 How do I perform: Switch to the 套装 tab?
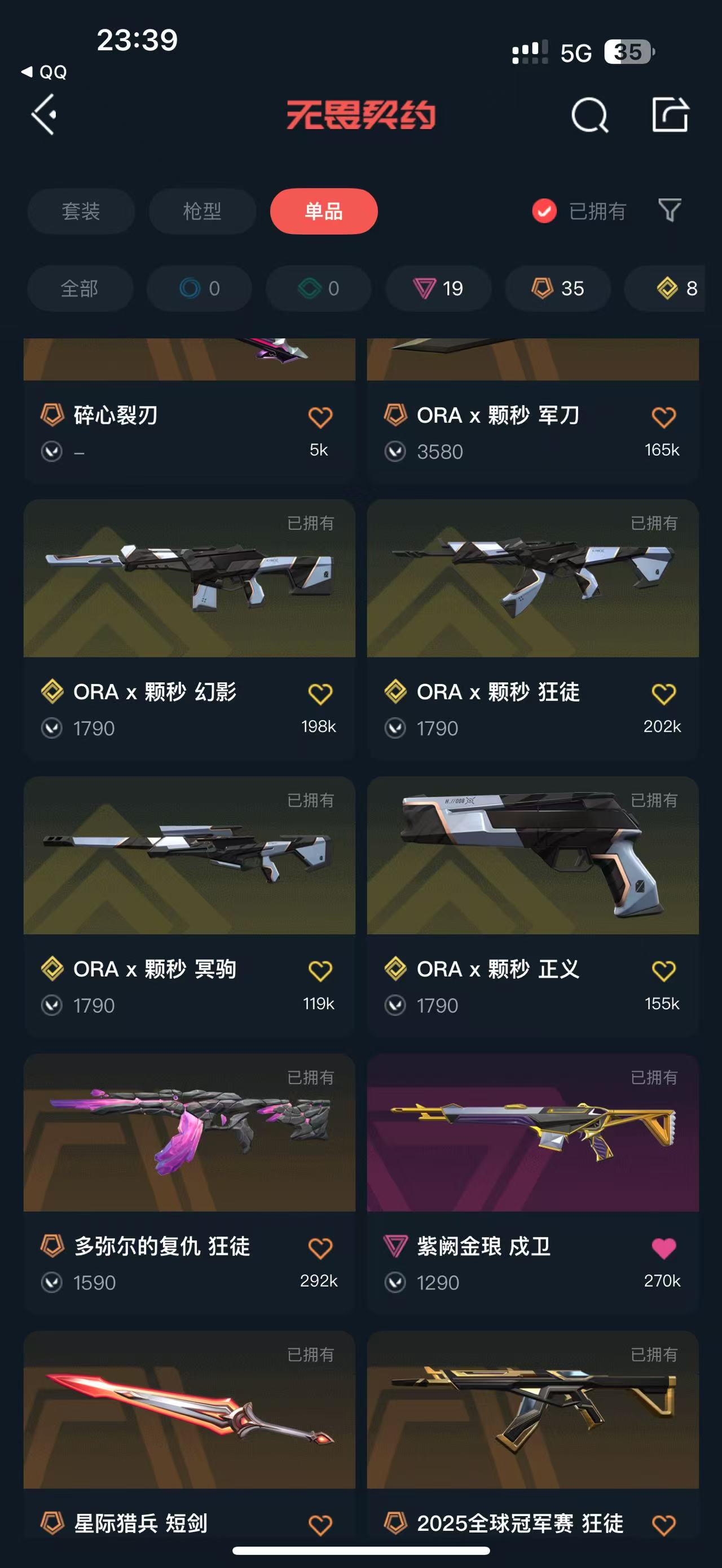[81, 211]
